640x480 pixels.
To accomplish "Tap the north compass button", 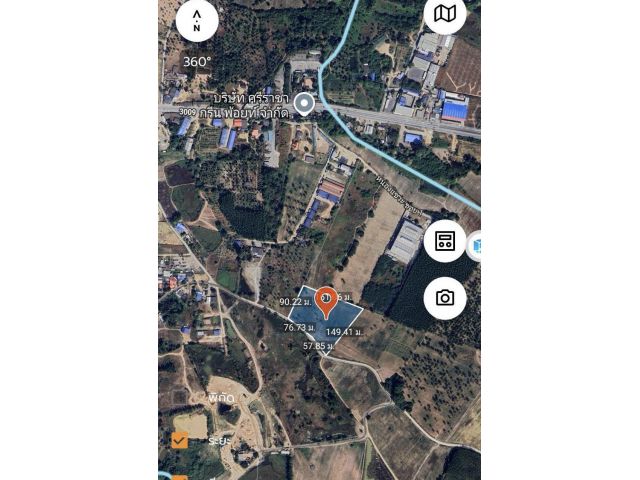I will [197, 20].
